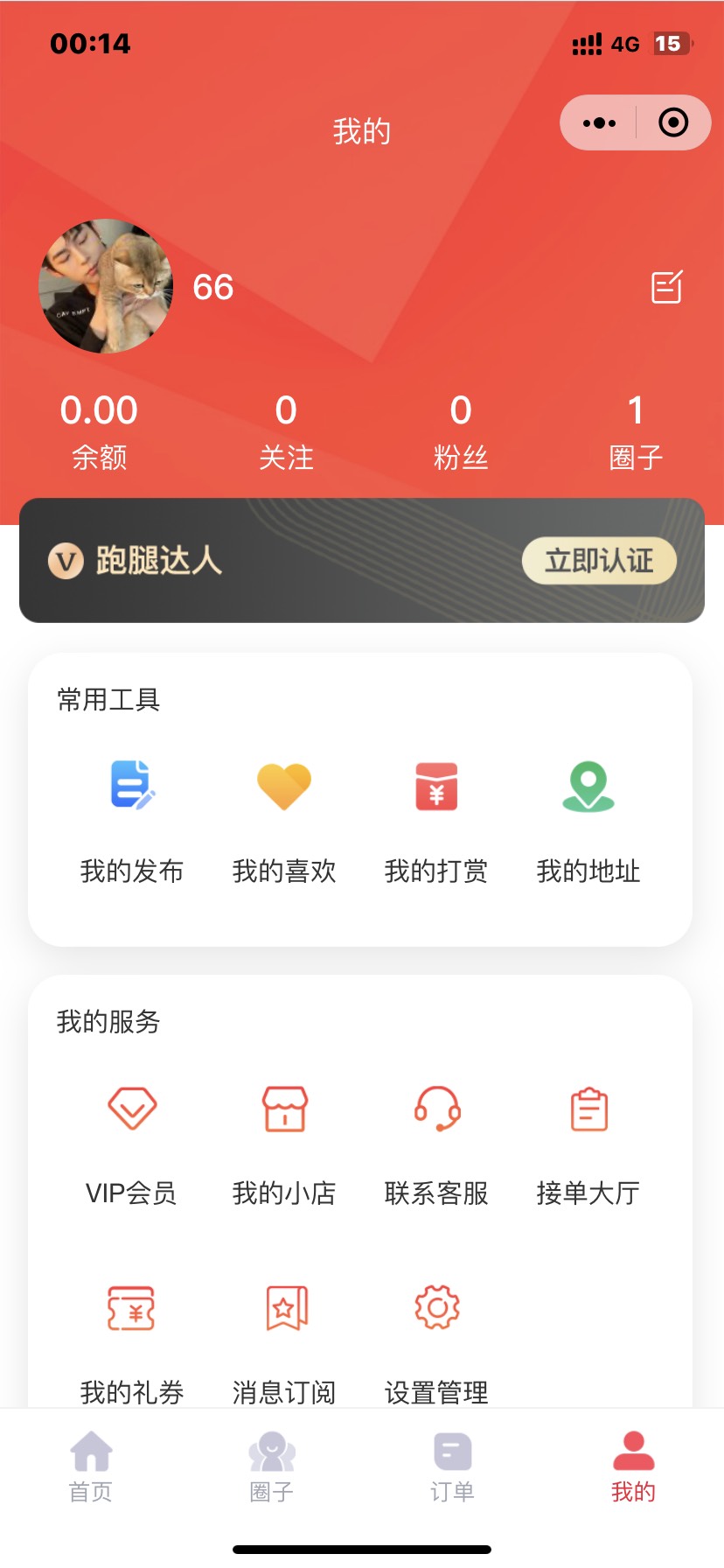Open 我的礼券 coupon icon
The image size is (724, 1568).
[x=132, y=1308]
